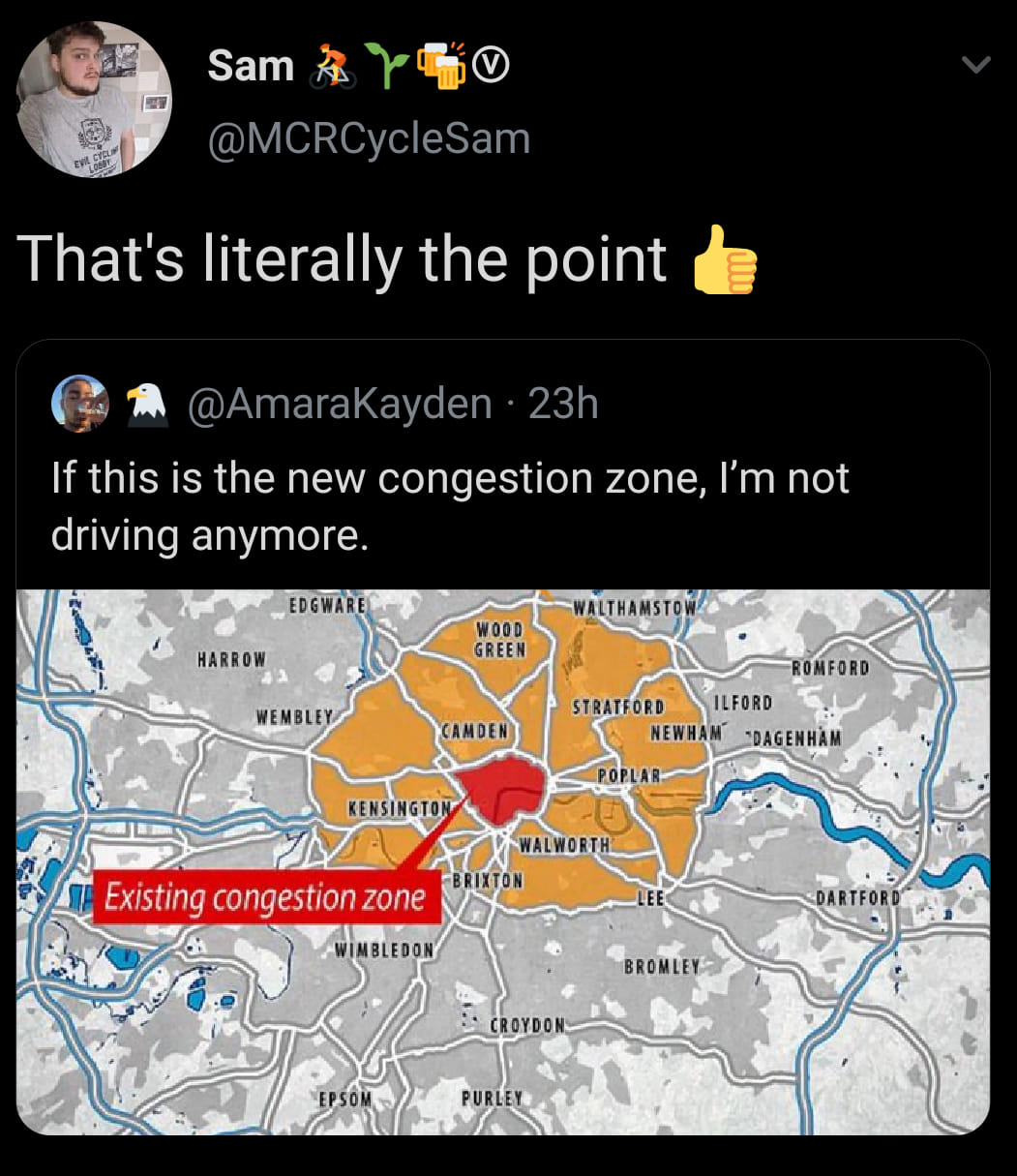Open Sam's profile picture

coord(94,100)
